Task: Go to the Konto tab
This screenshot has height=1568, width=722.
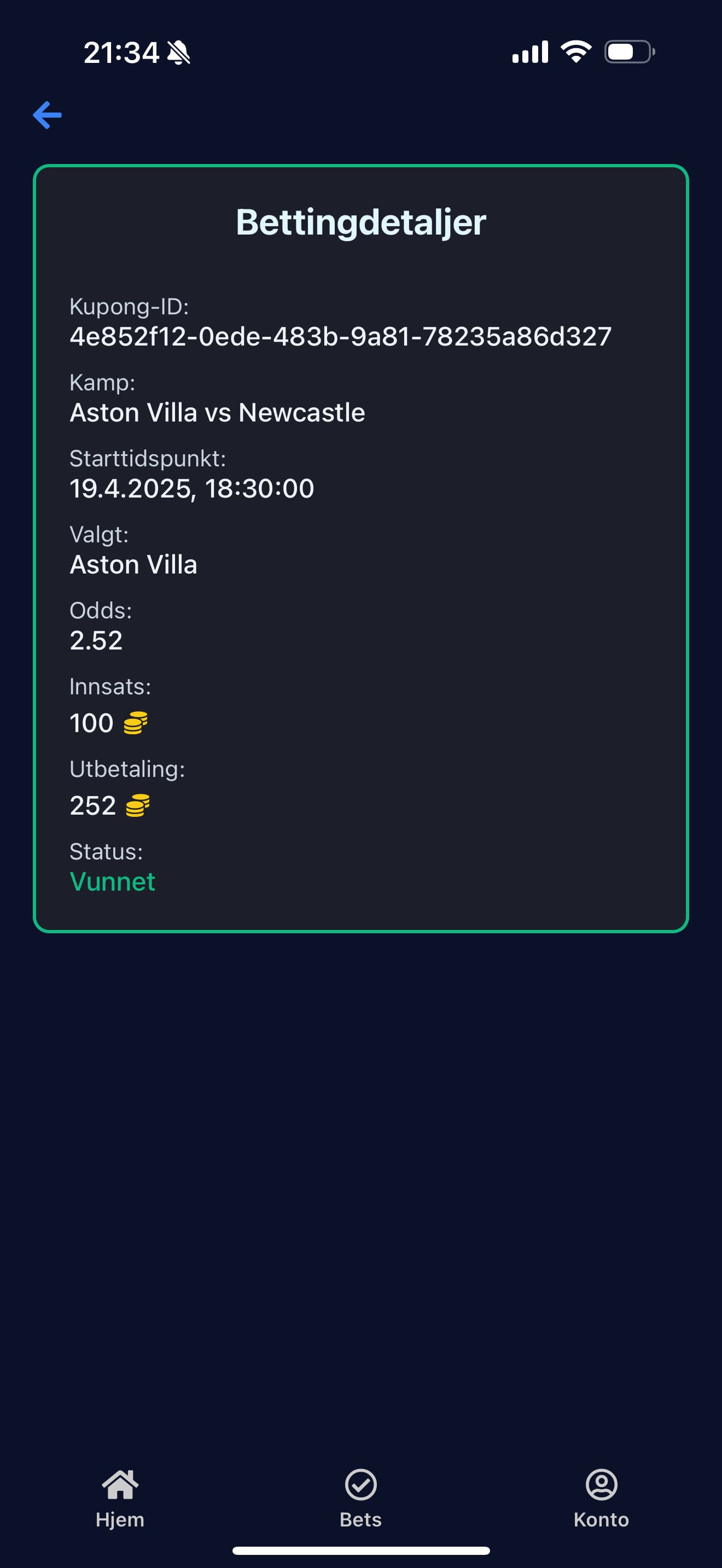Action: (602, 1498)
